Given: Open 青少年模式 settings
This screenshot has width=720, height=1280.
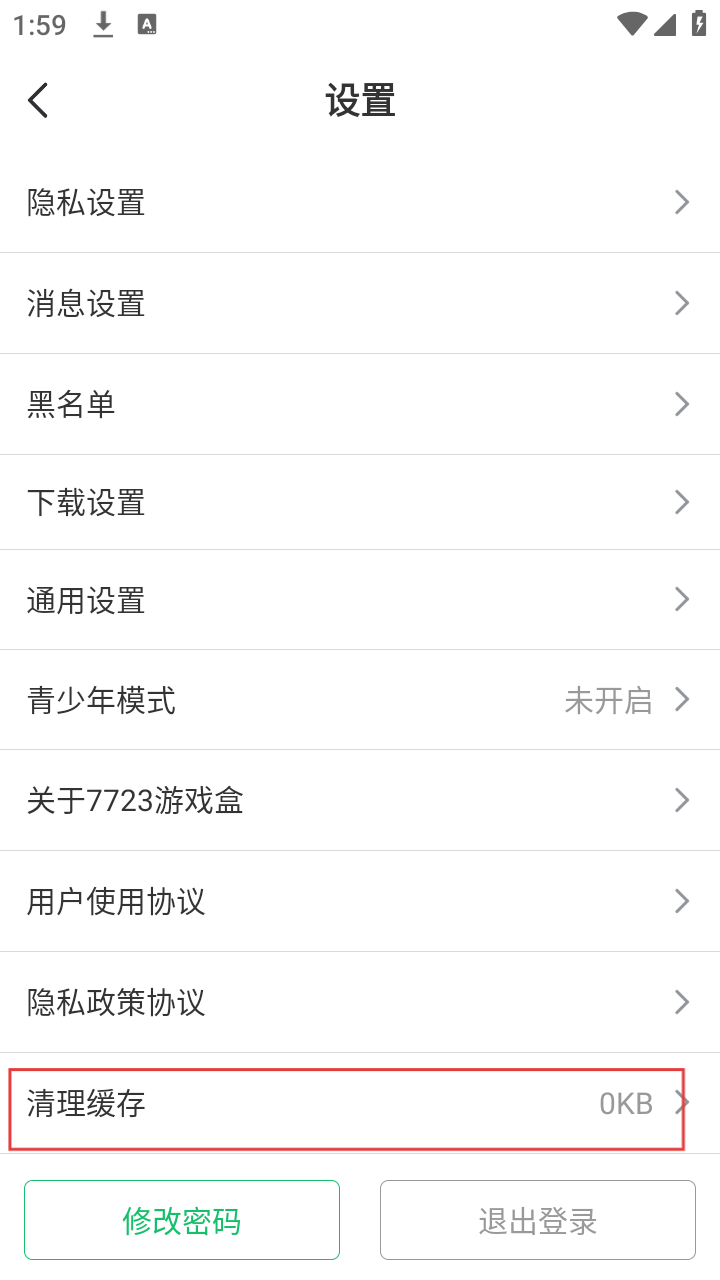Looking at the screenshot, I should pyautogui.click(x=360, y=700).
